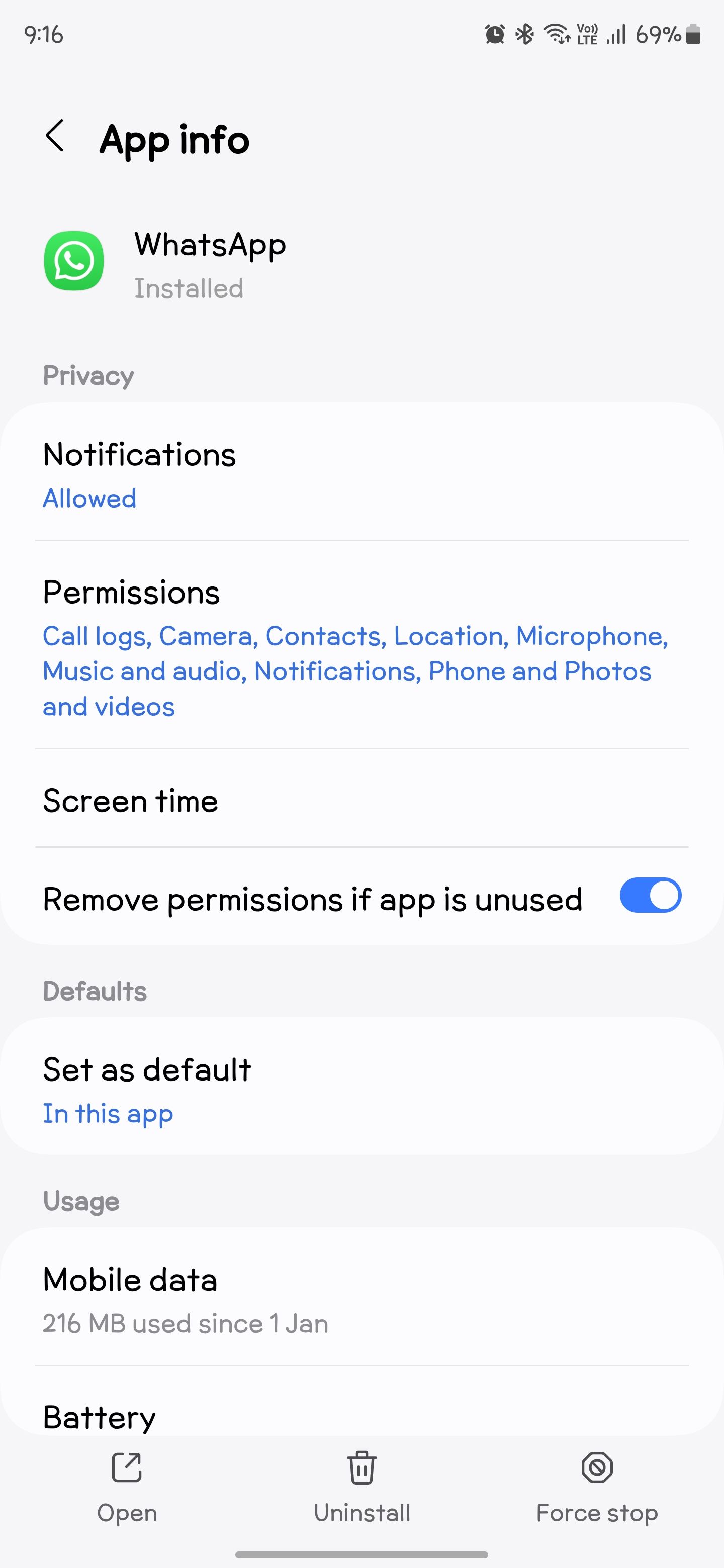
Task: Open notification settings via Allowed link
Action: pos(89,498)
